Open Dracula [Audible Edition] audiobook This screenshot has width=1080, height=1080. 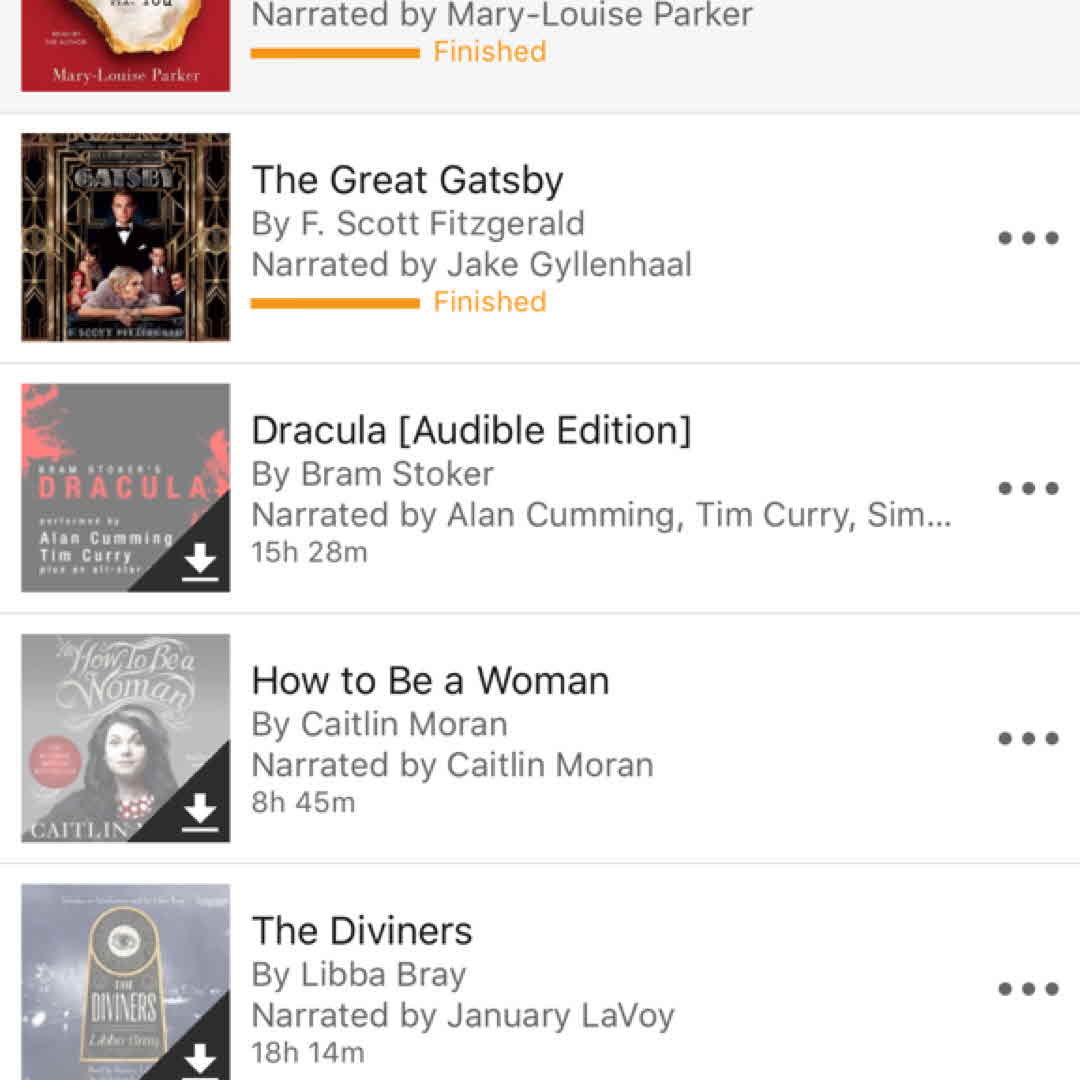[471, 431]
